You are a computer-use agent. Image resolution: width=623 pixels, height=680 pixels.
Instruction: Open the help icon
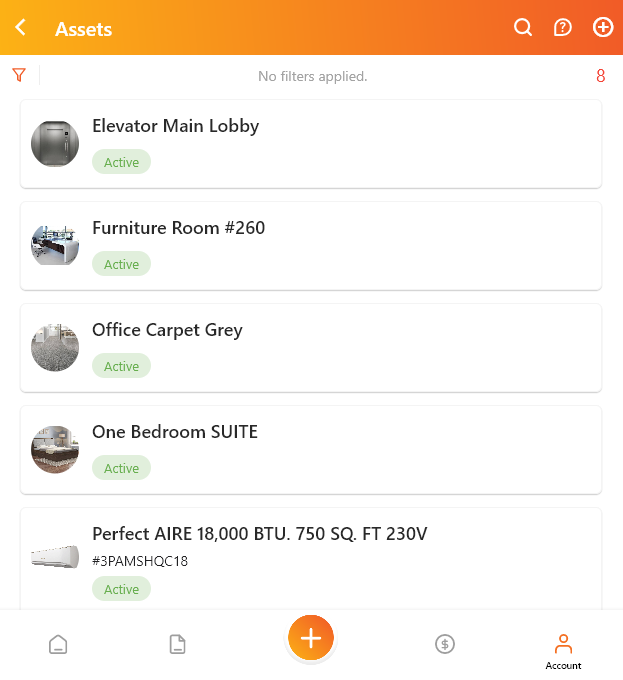(x=563, y=28)
